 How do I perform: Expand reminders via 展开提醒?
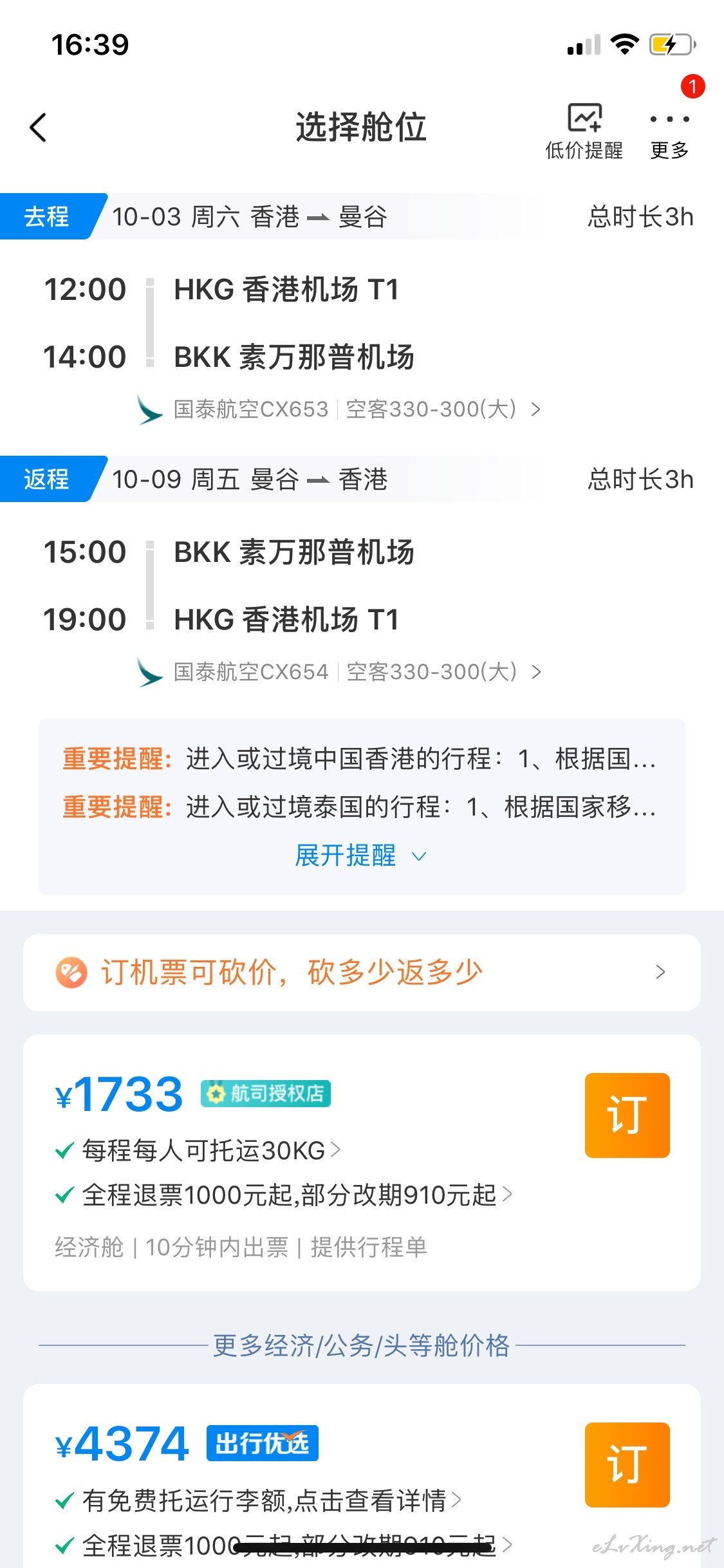point(360,856)
